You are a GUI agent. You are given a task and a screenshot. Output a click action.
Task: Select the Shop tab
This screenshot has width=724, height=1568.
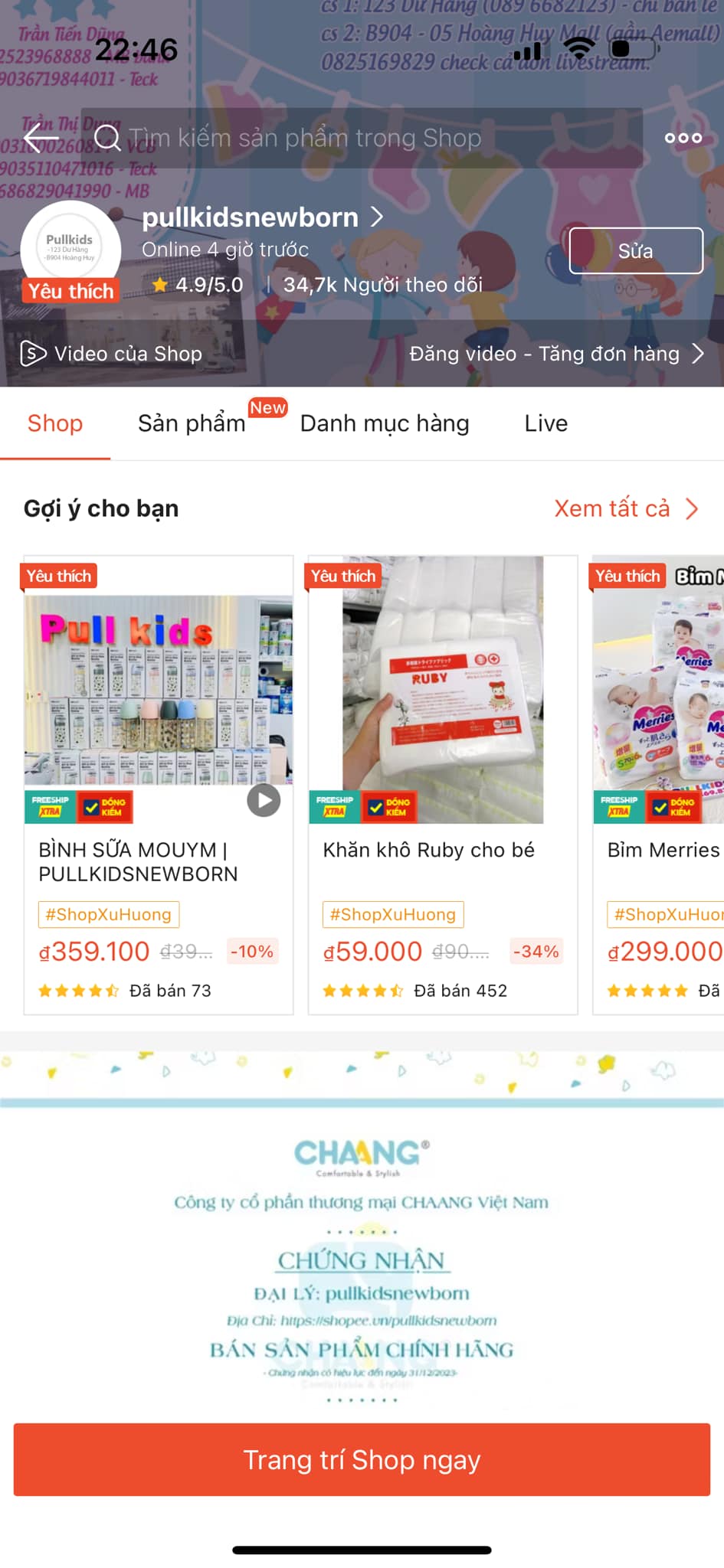pyautogui.click(x=55, y=423)
